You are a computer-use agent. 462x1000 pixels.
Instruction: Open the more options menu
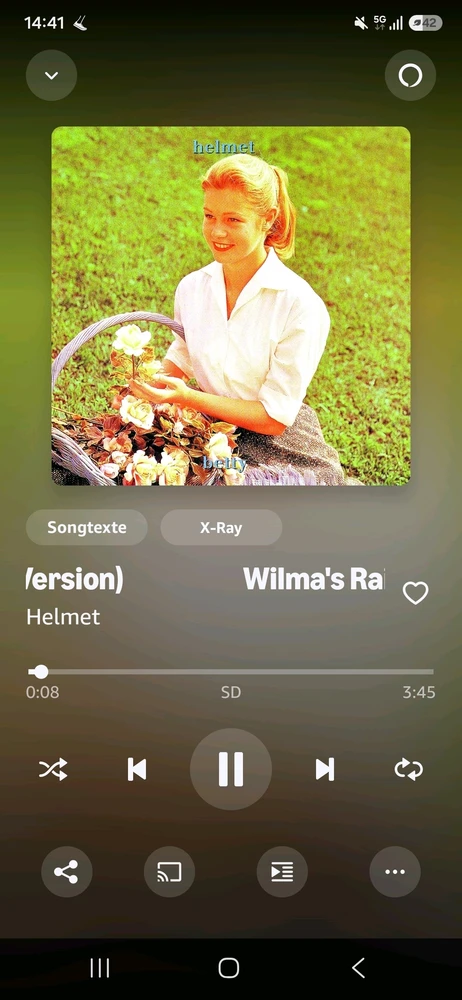pyautogui.click(x=395, y=872)
